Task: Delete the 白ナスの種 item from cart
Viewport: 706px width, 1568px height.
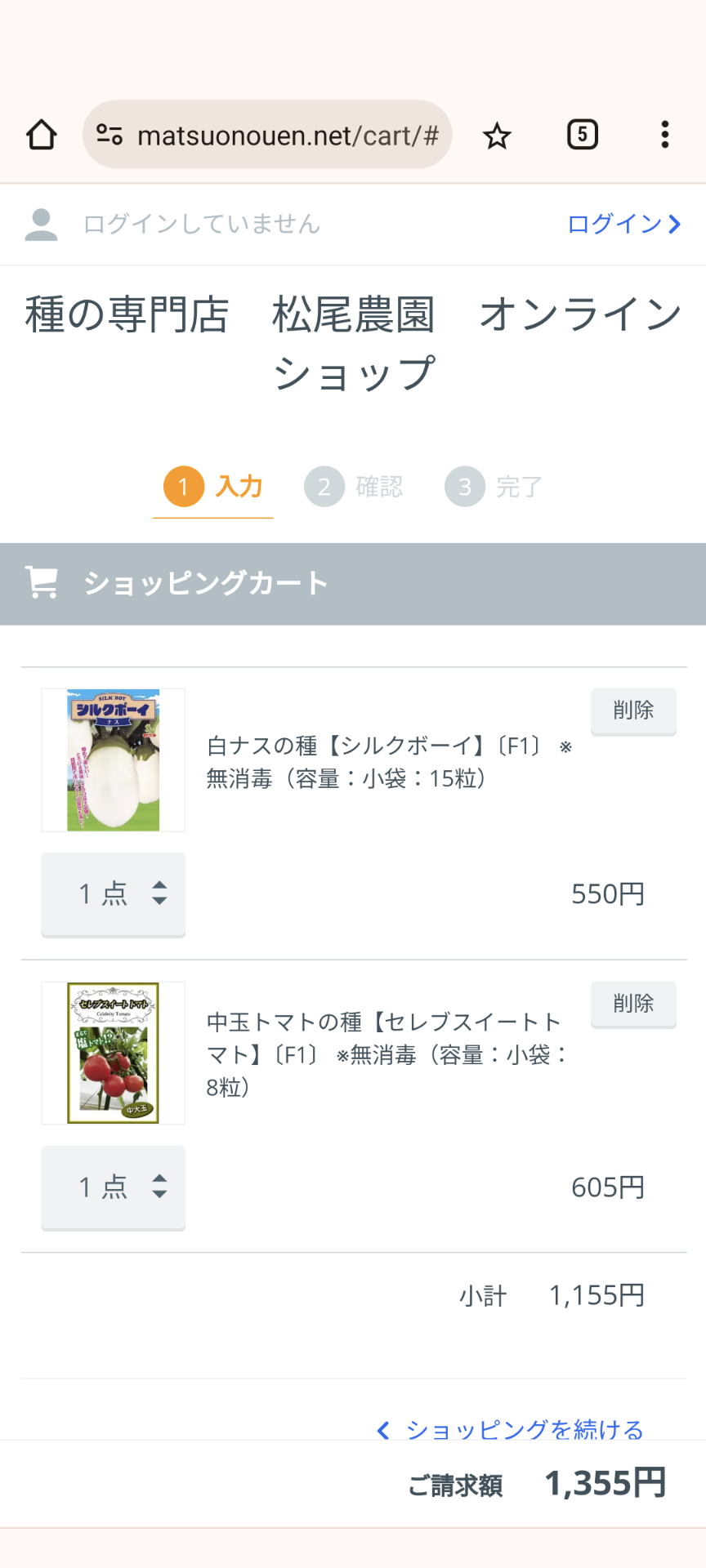Action: 633,711
